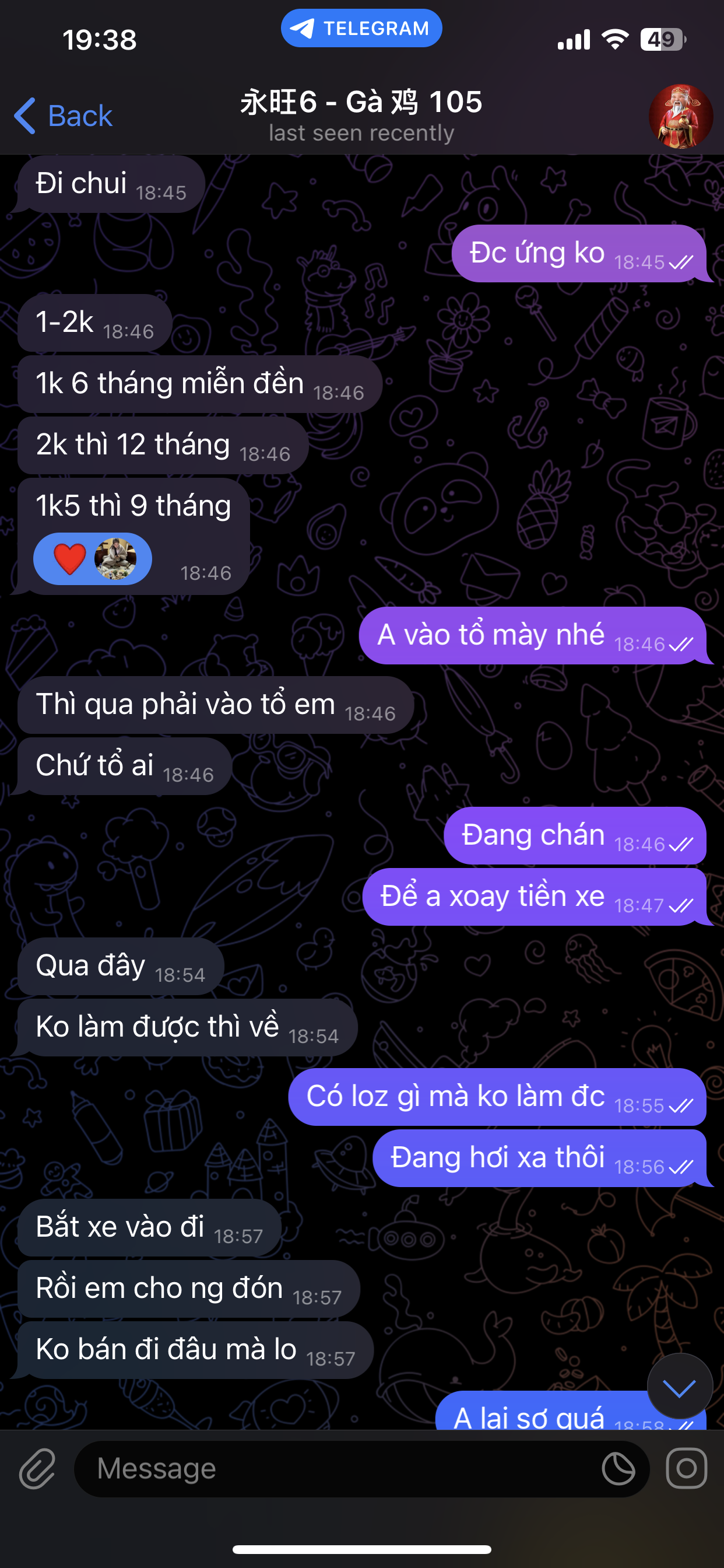Screen dimensions: 724x1568
Task: Tap the Telegram pill in status bar
Action: pos(361,28)
